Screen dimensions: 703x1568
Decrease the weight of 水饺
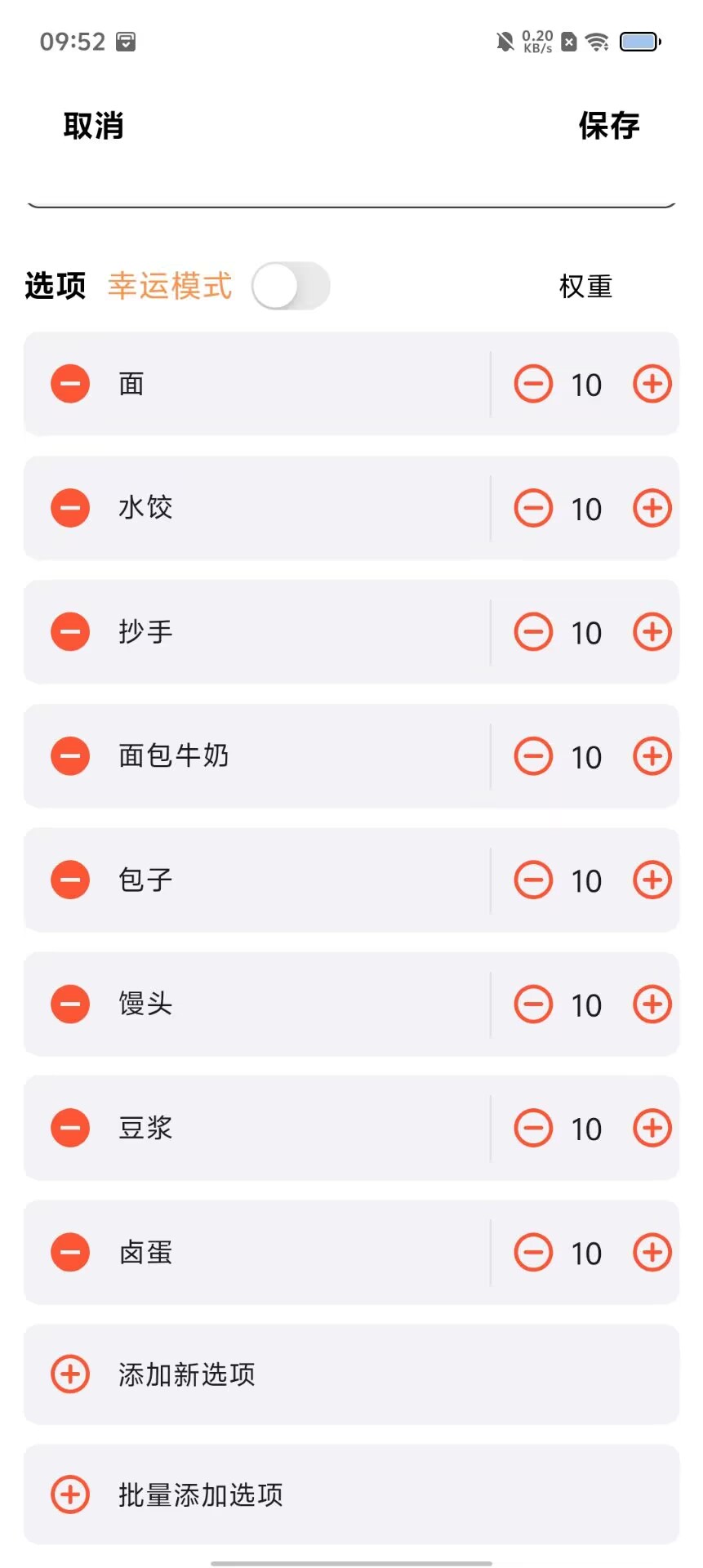533,508
